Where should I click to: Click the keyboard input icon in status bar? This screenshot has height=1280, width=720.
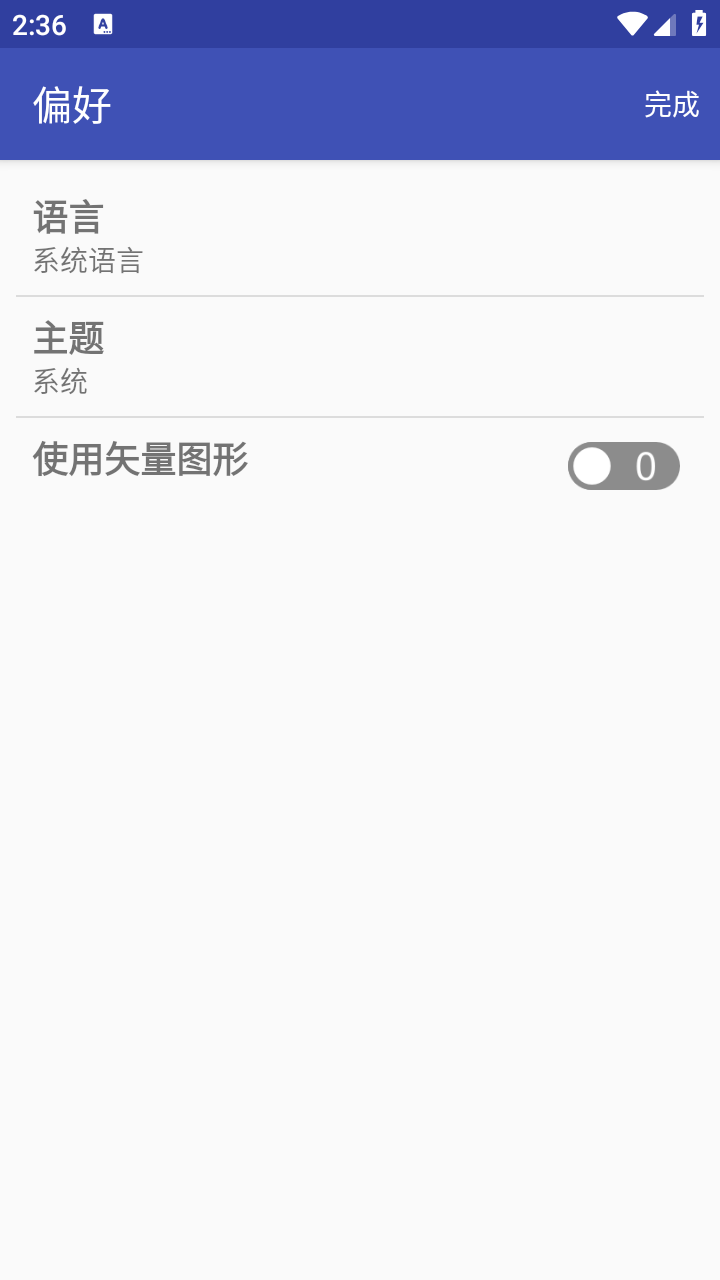(103, 25)
